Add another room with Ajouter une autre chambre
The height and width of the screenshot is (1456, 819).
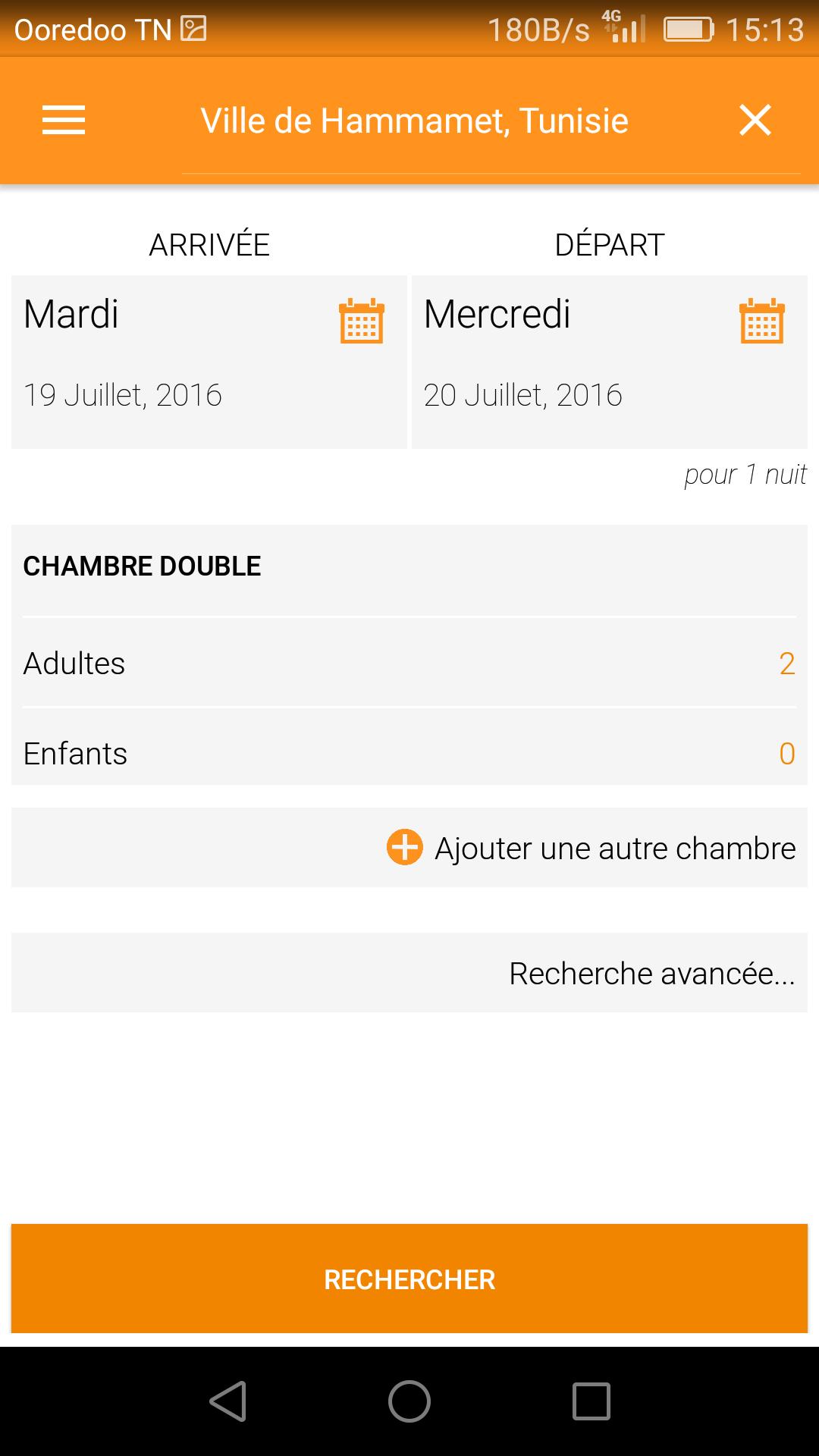point(591,848)
